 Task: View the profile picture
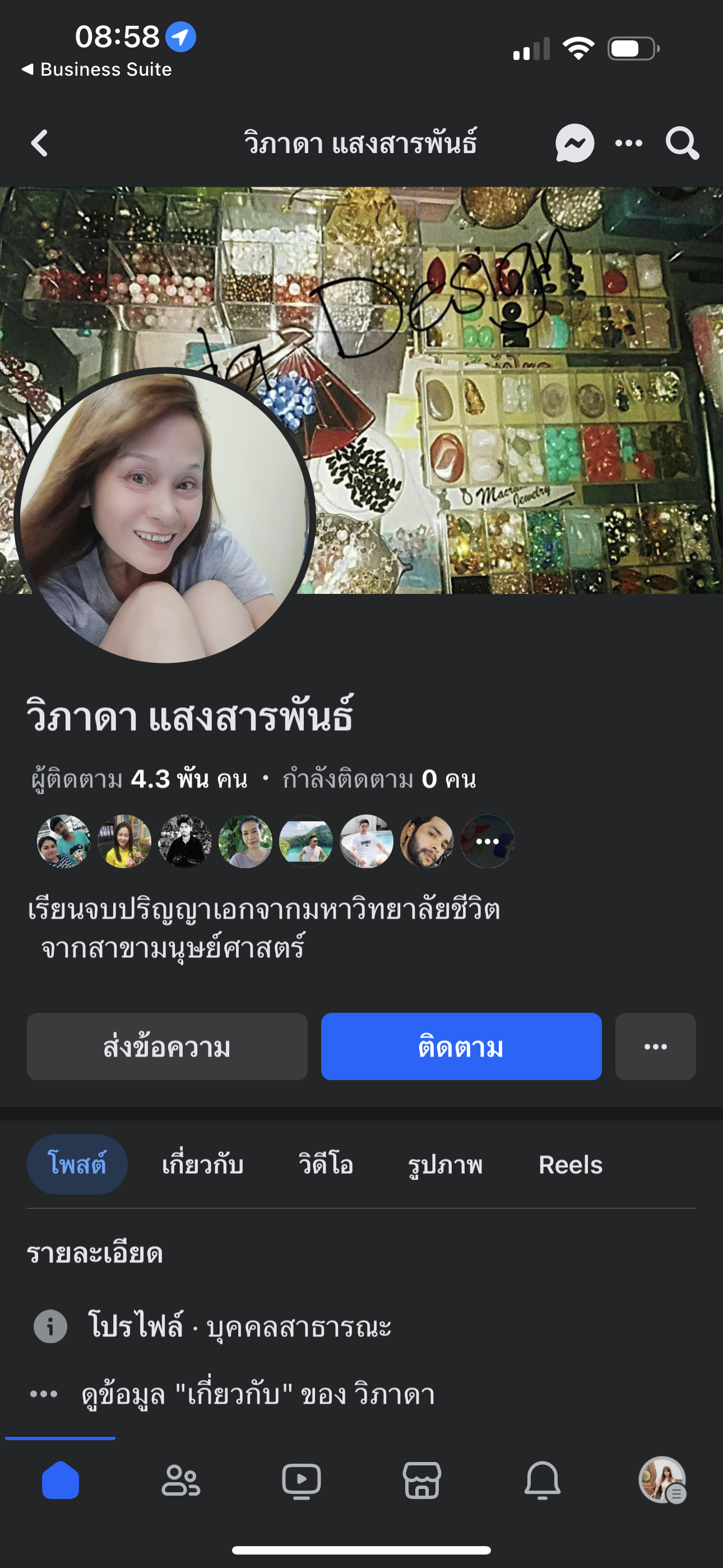(x=164, y=516)
